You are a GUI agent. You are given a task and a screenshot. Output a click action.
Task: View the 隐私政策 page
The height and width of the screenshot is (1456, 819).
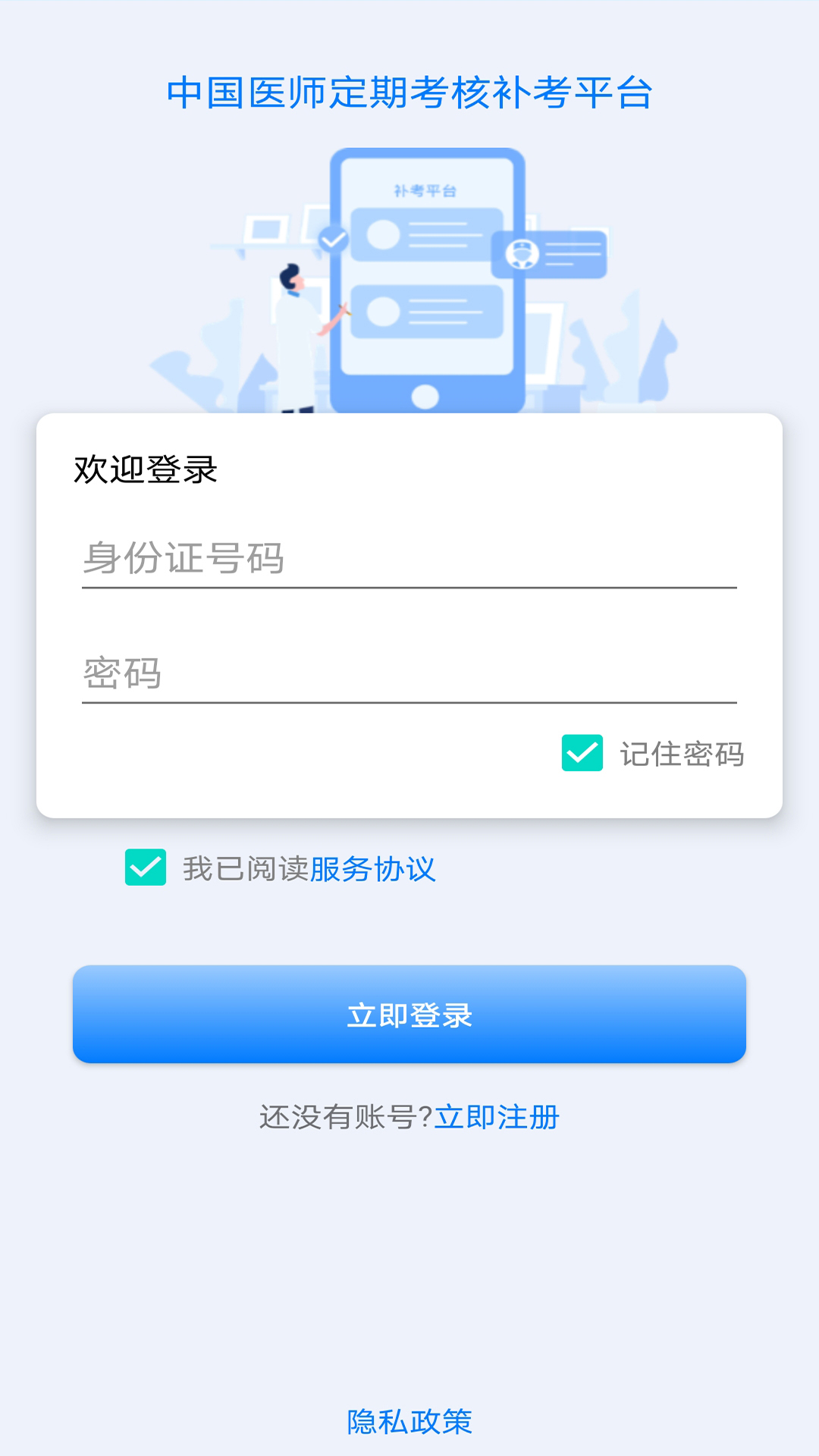[409, 1422]
